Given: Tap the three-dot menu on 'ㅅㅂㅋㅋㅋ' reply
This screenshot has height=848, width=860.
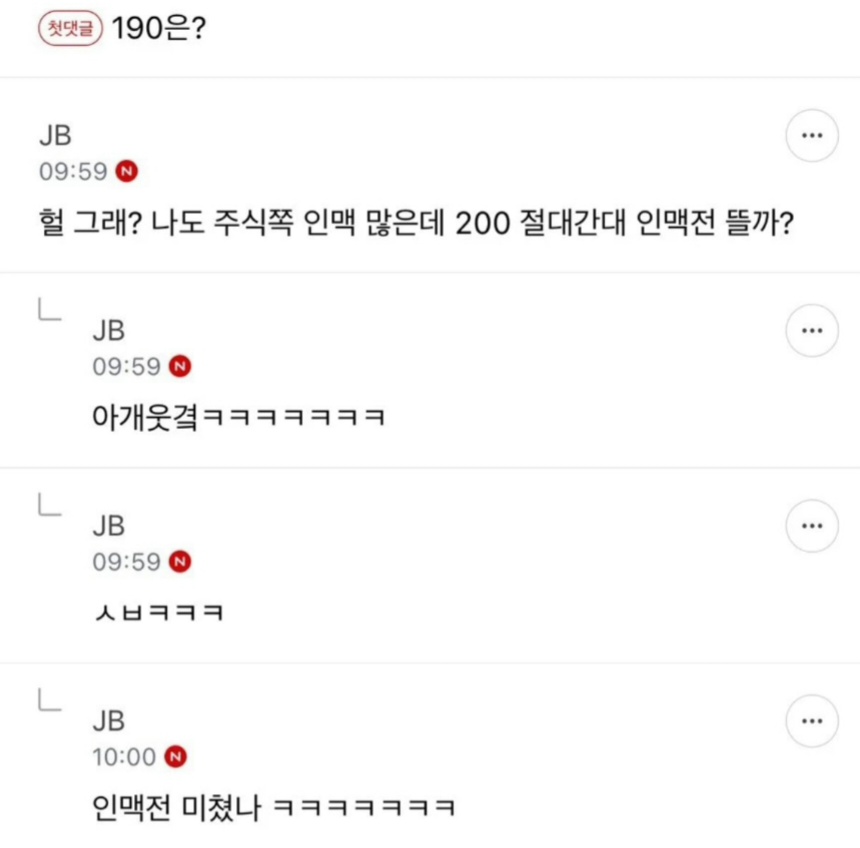Looking at the screenshot, I should pyautogui.click(x=812, y=526).
